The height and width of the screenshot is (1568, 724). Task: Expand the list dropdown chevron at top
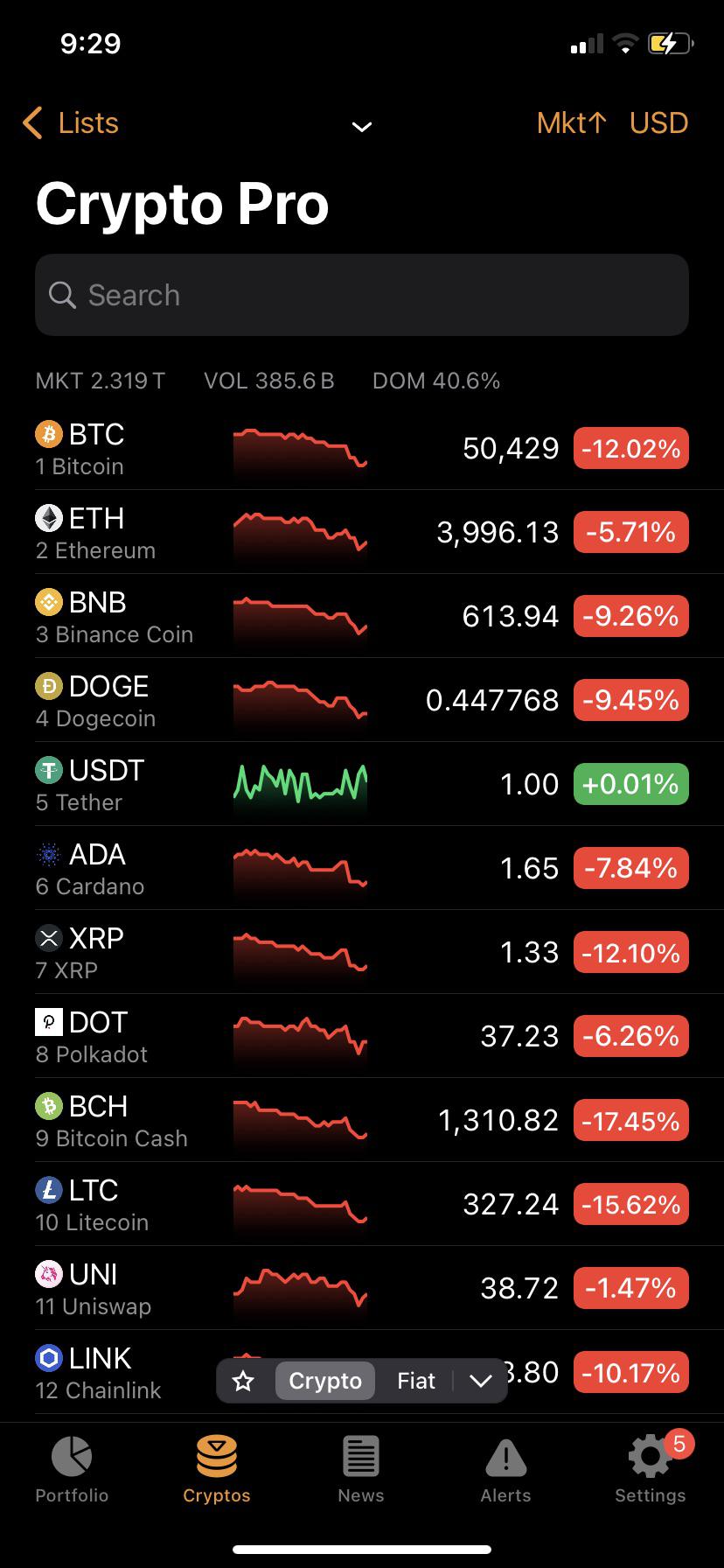pos(361,127)
